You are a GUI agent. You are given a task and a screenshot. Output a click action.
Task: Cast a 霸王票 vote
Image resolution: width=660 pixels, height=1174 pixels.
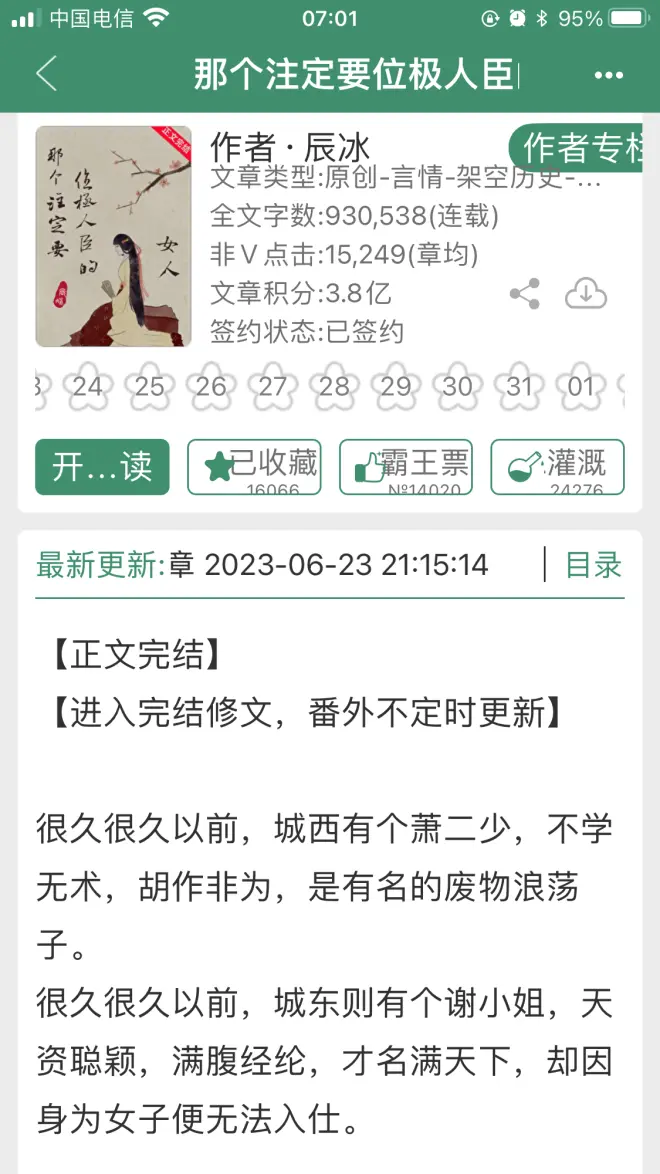[406, 467]
